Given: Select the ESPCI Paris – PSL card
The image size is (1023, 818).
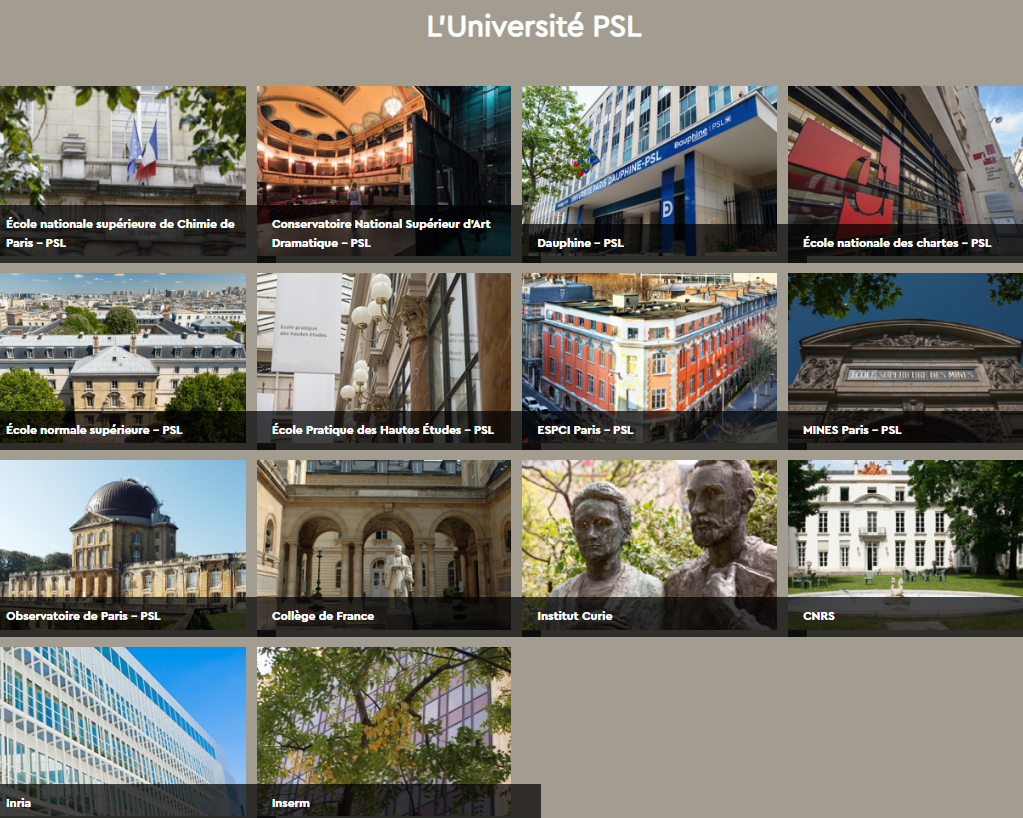Looking at the screenshot, I should point(649,357).
